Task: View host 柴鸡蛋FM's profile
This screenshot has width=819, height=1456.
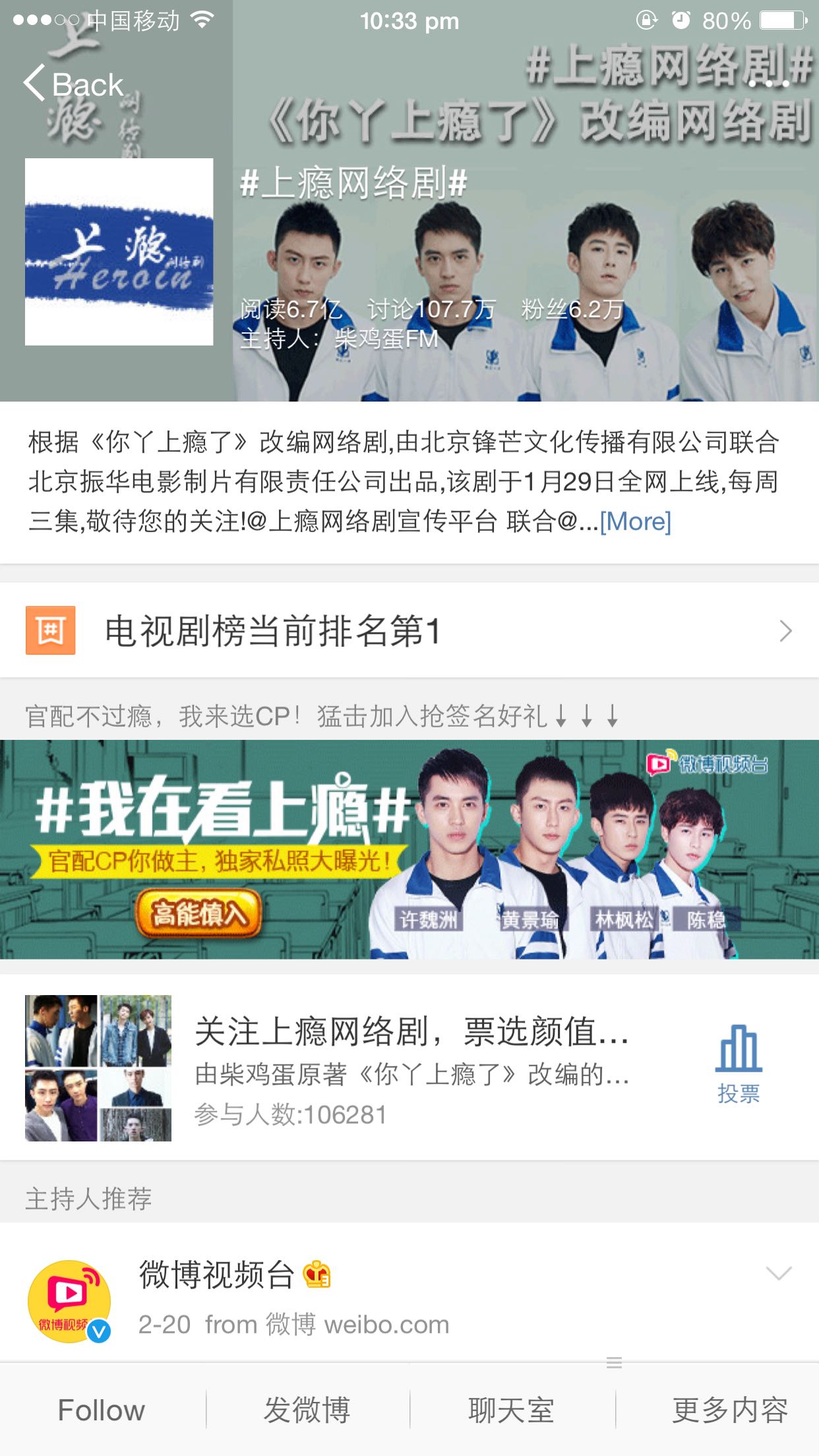Action: [x=386, y=339]
